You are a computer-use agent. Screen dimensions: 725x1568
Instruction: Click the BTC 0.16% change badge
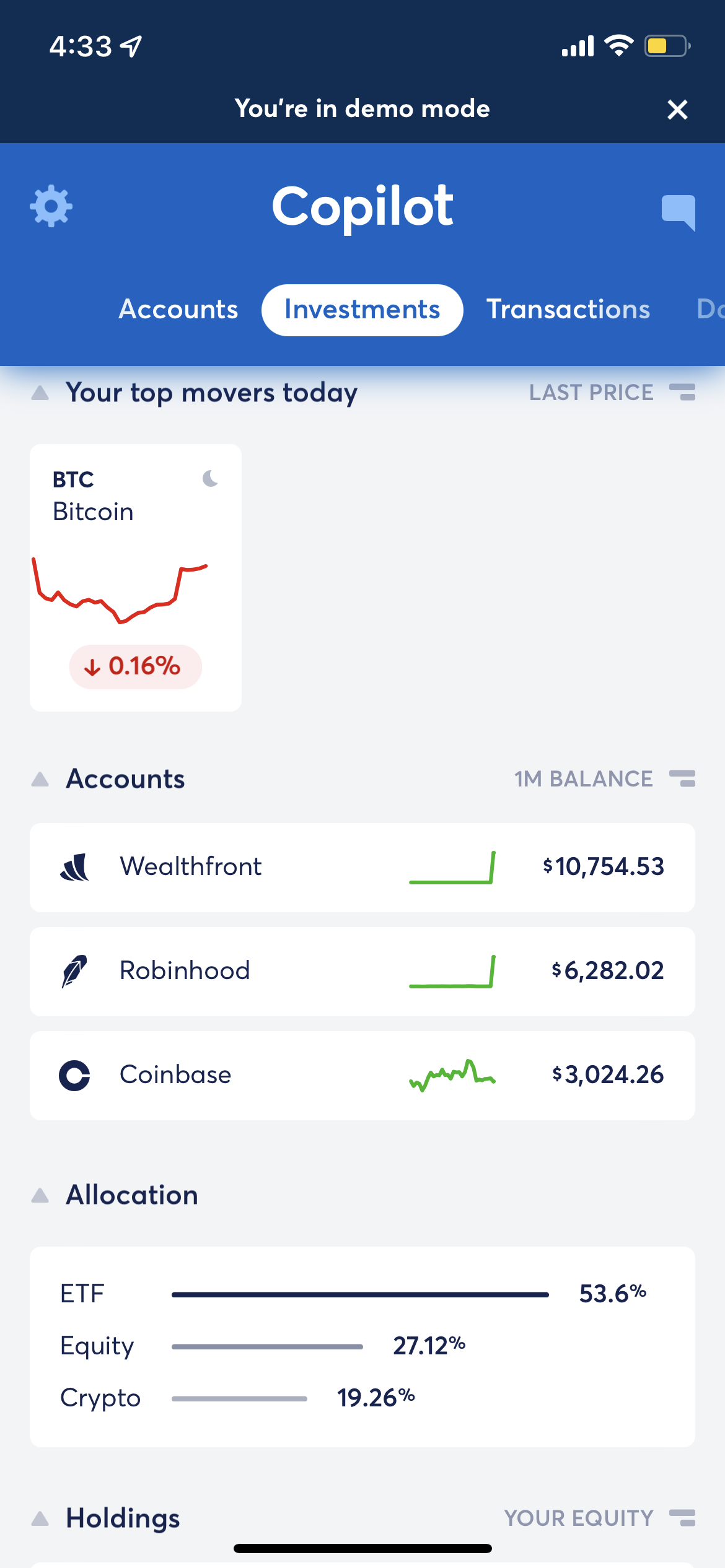tap(135, 666)
